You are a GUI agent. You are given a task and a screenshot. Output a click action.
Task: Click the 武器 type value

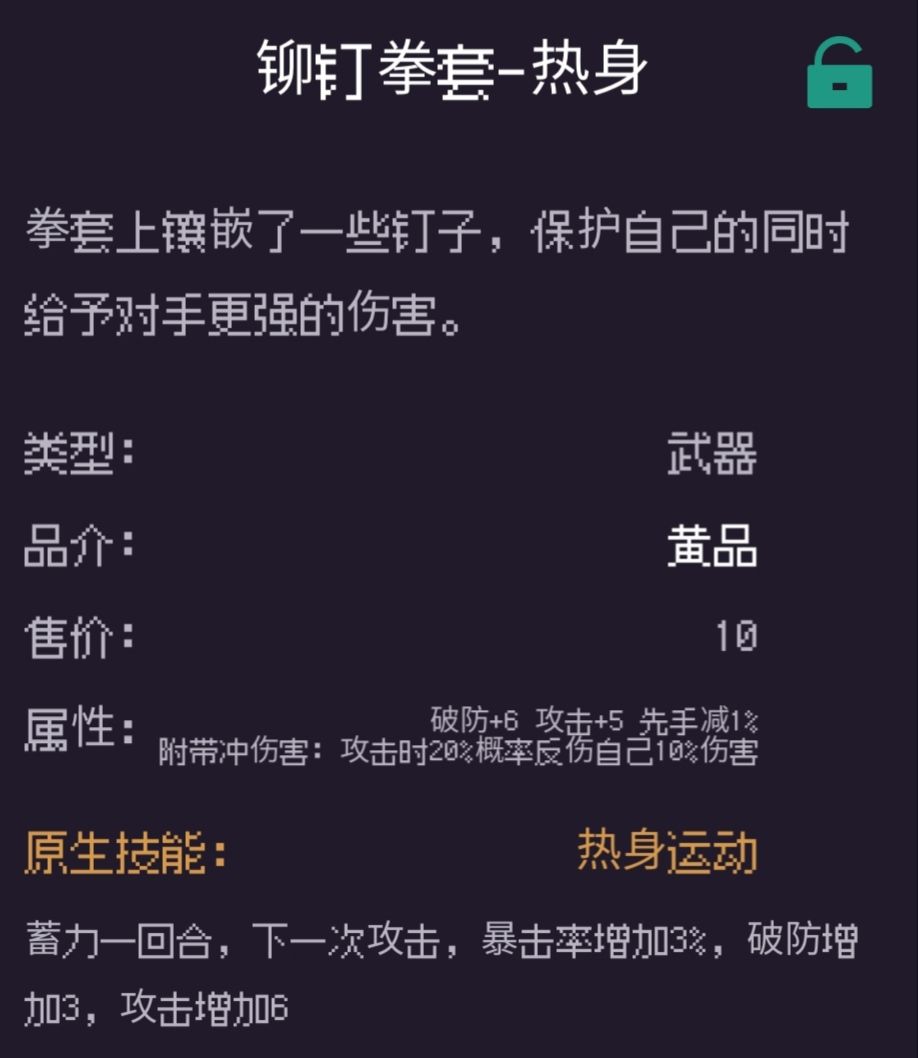tap(713, 452)
